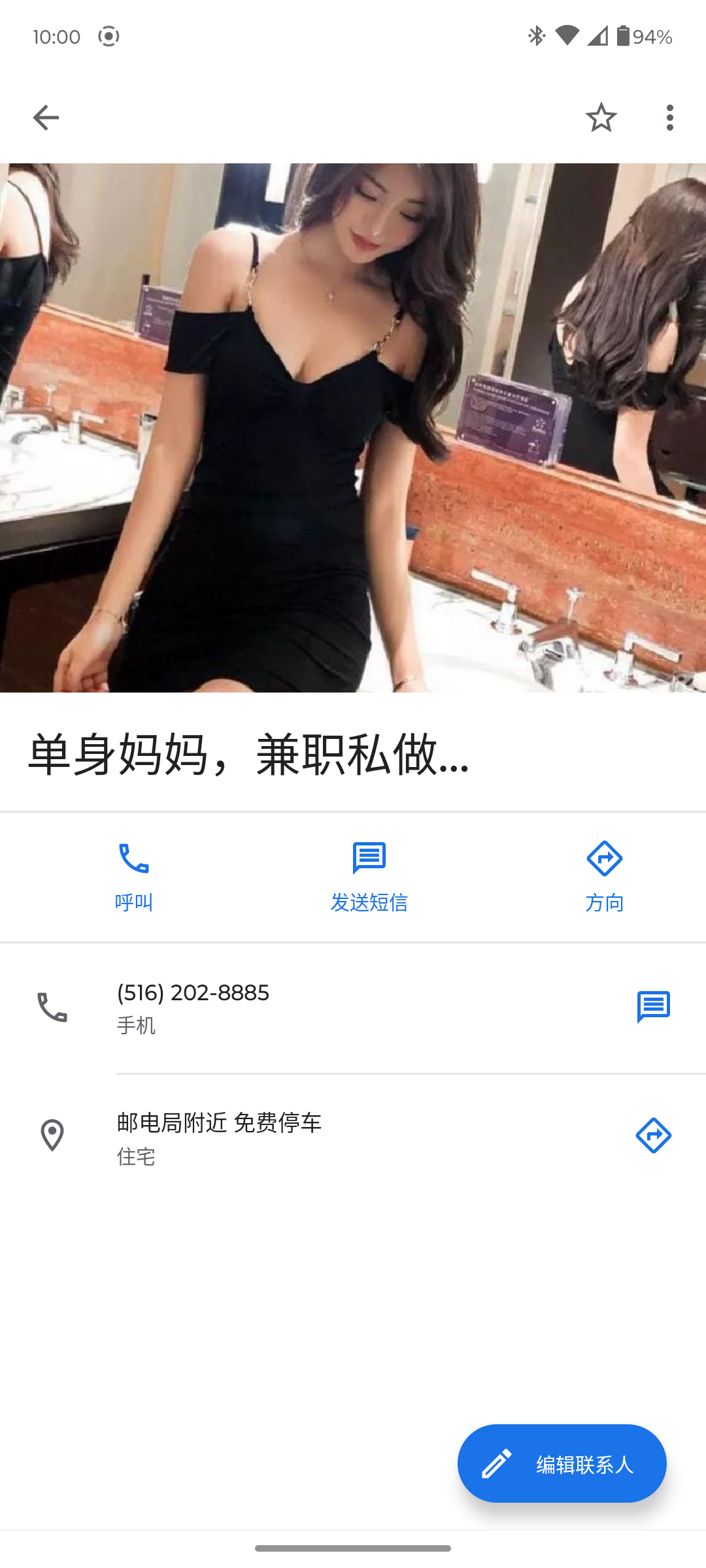Go back using the arrow at top left
Screen dimensions: 706x1568
click(x=44, y=117)
